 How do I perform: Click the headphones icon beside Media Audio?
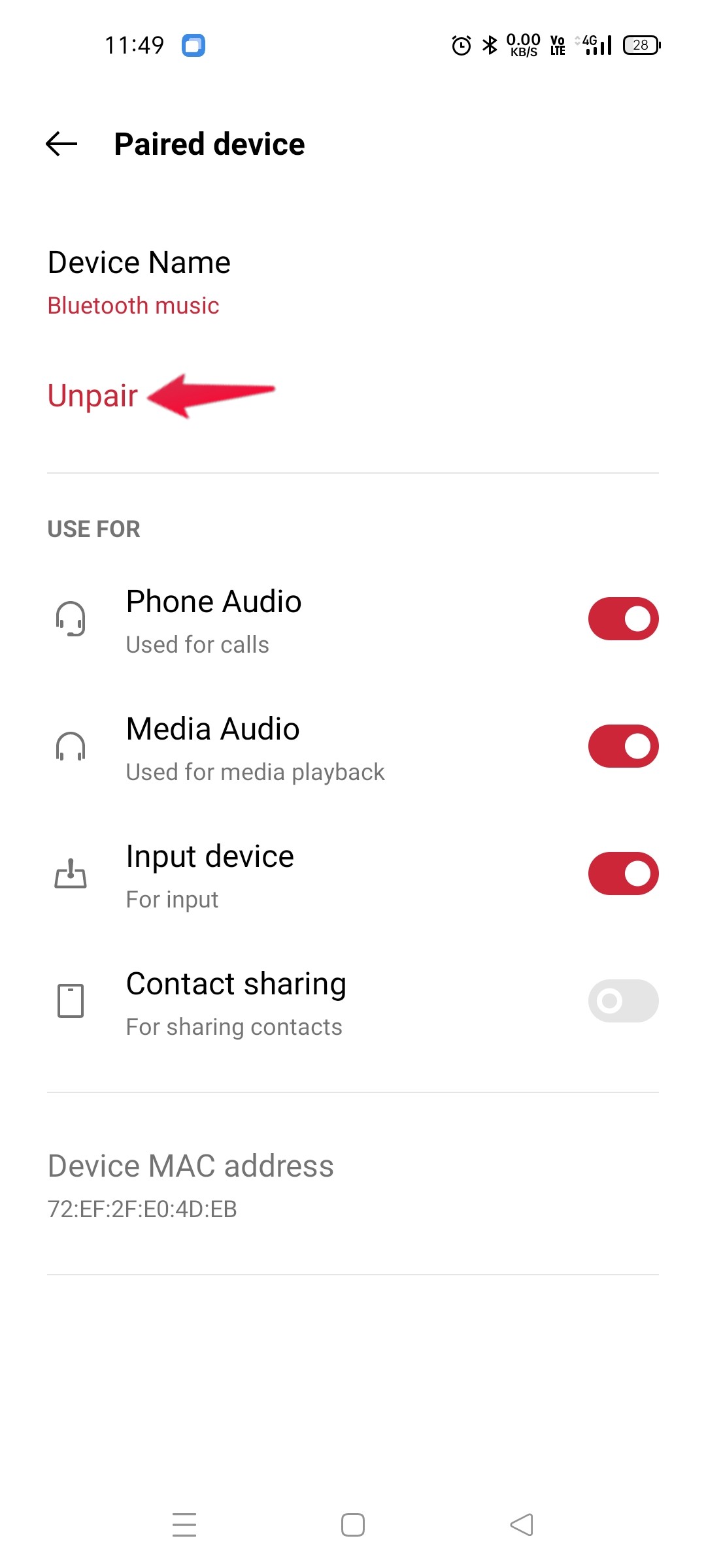(71, 747)
